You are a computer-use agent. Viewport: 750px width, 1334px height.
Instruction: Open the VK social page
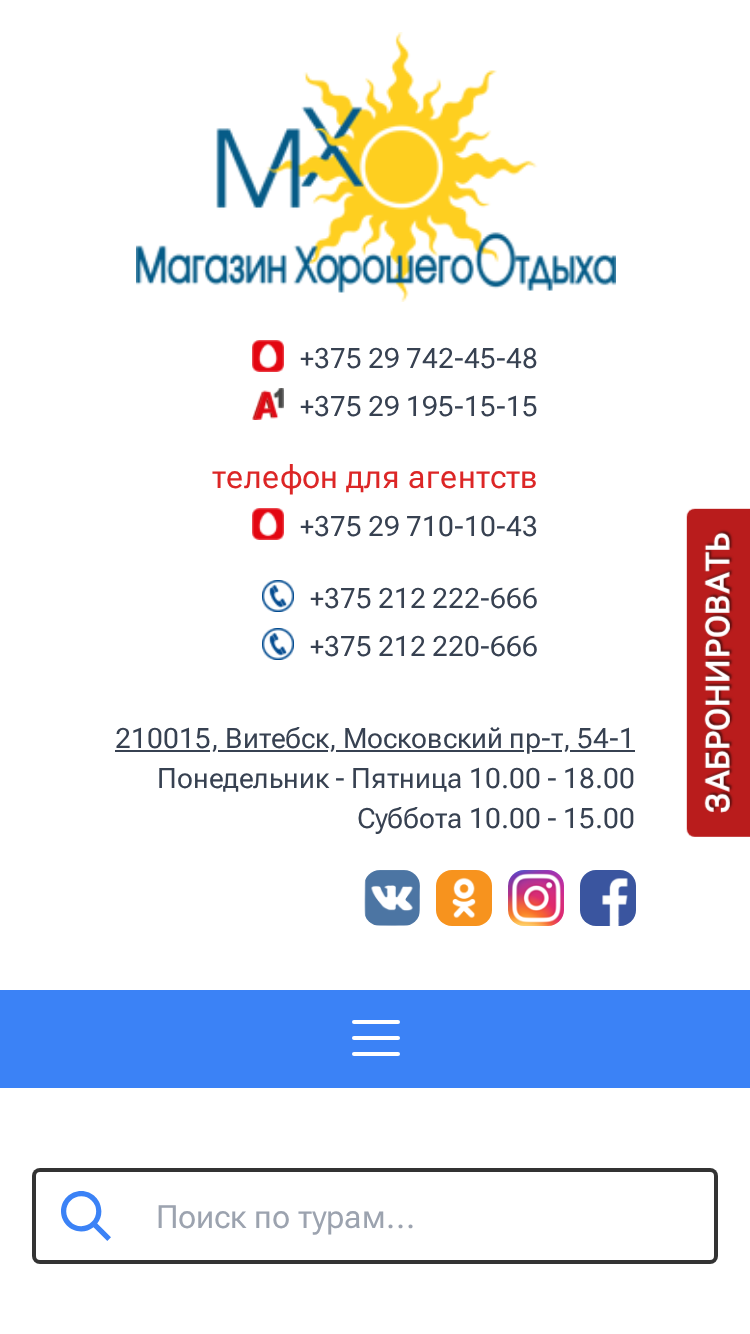(392, 898)
